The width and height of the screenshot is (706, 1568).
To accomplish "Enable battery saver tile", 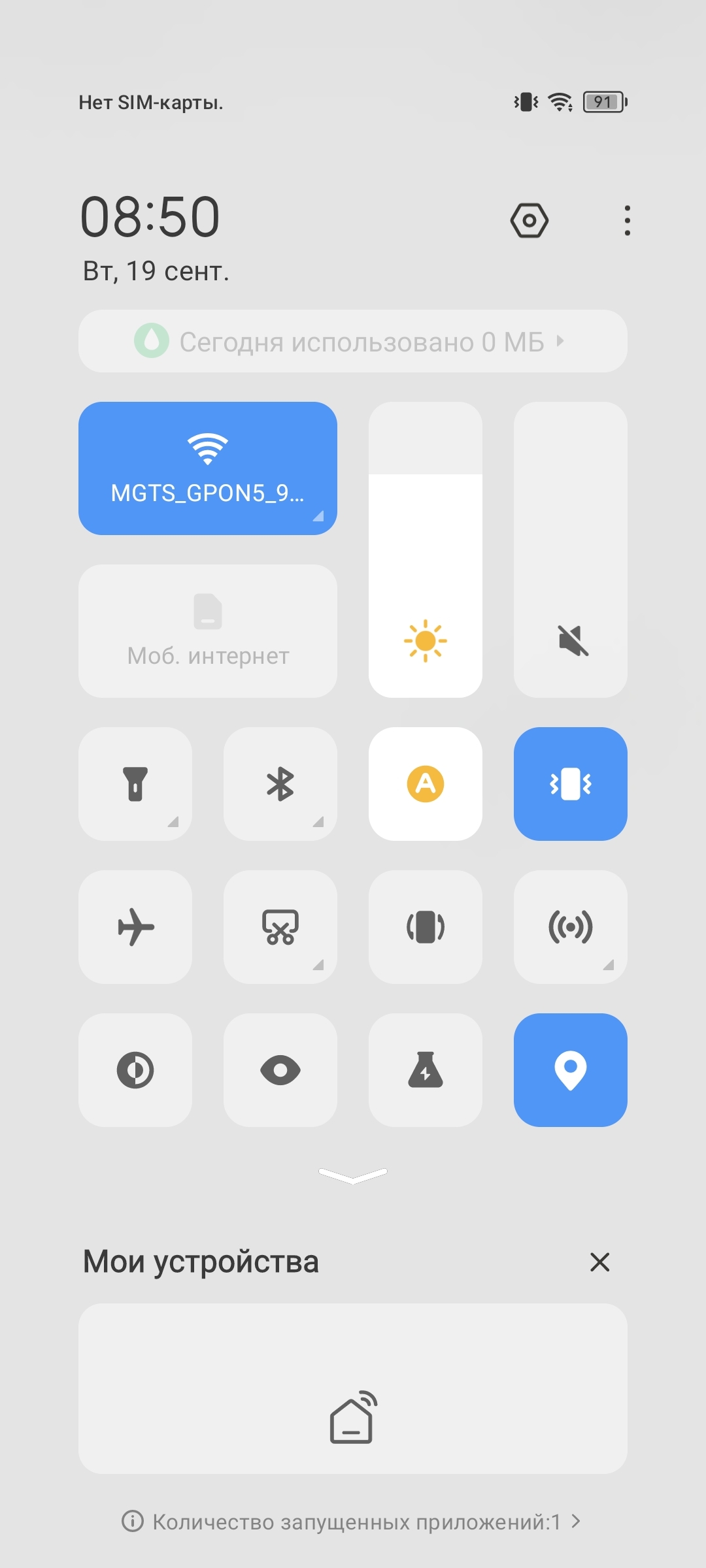I will (426, 1070).
